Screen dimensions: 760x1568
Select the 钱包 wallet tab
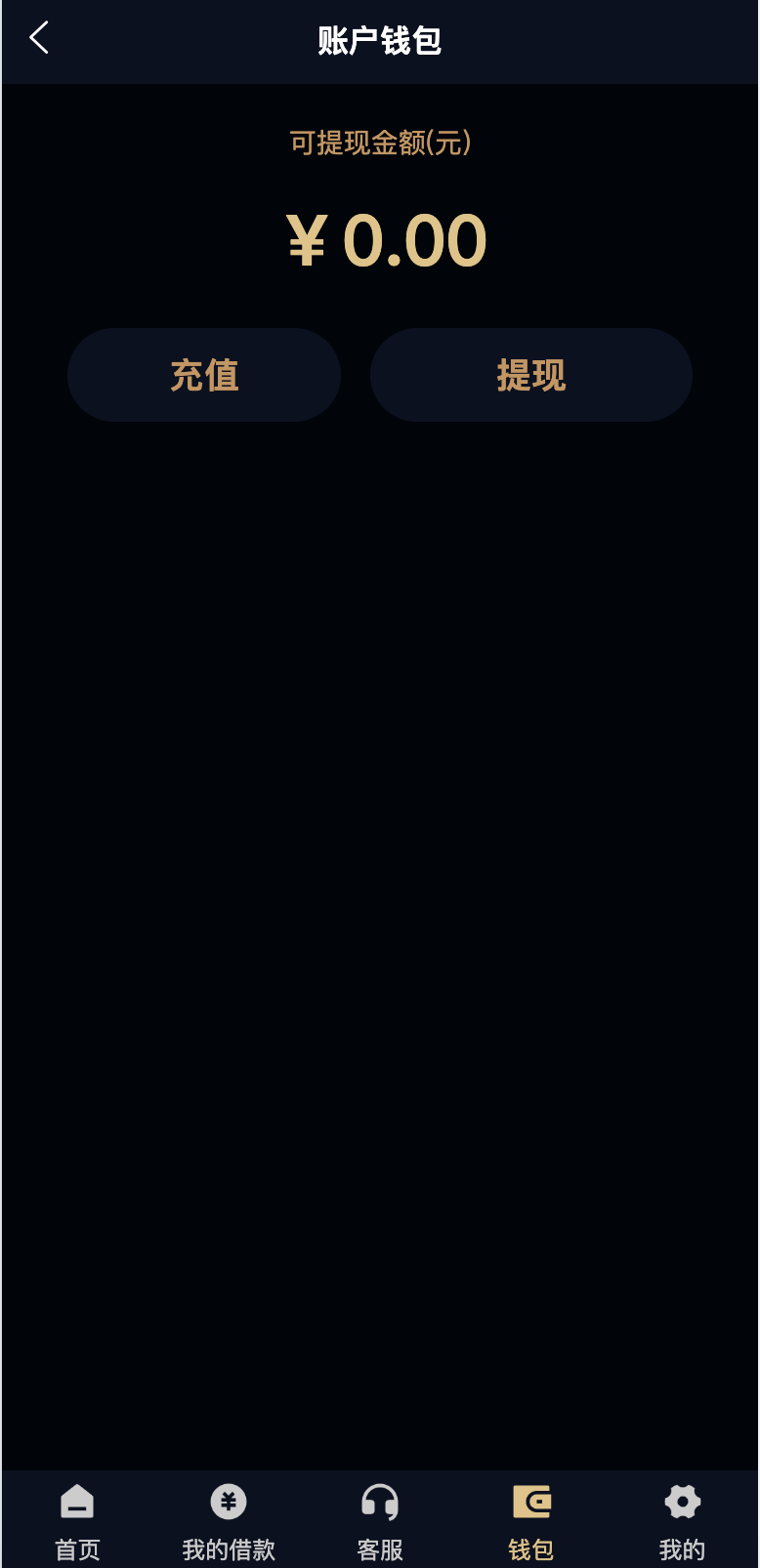[x=531, y=1521]
